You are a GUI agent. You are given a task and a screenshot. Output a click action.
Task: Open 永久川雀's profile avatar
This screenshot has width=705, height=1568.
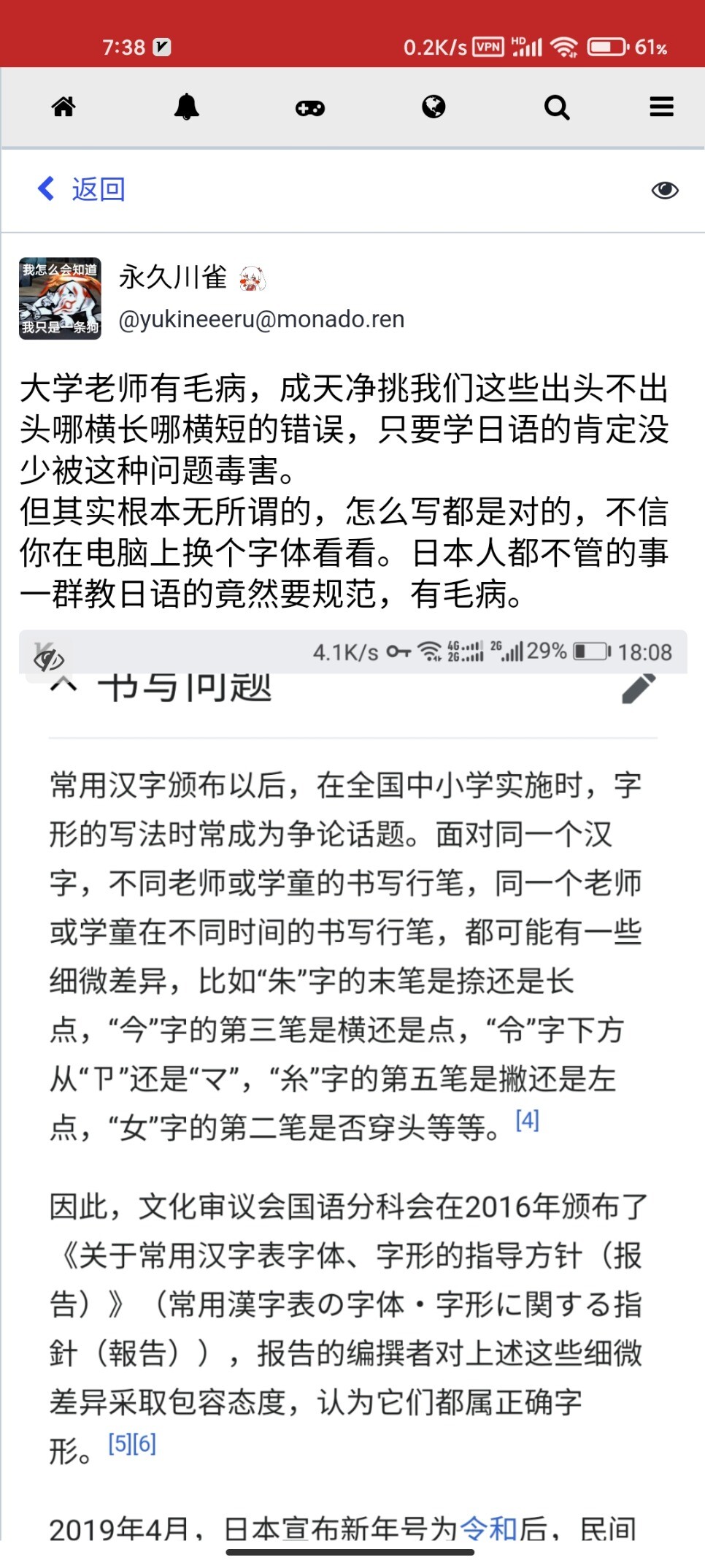point(60,299)
